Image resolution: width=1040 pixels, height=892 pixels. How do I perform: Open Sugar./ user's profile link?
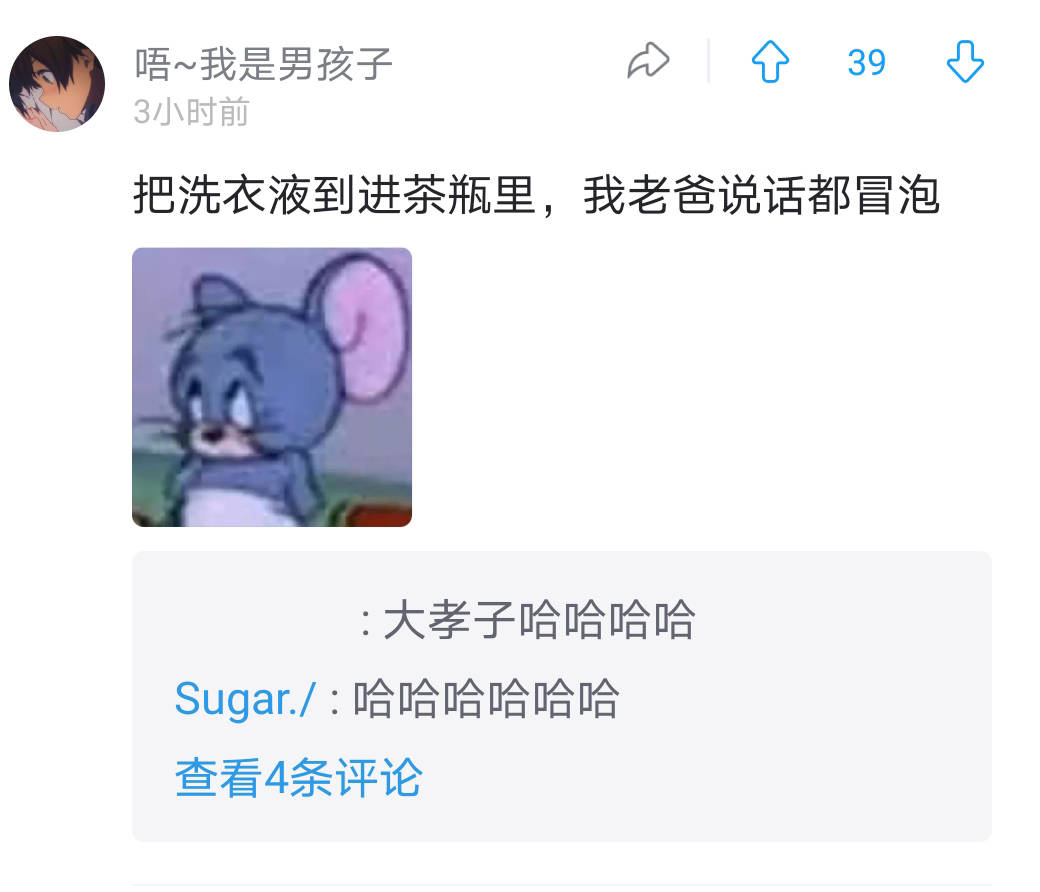(245, 699)
